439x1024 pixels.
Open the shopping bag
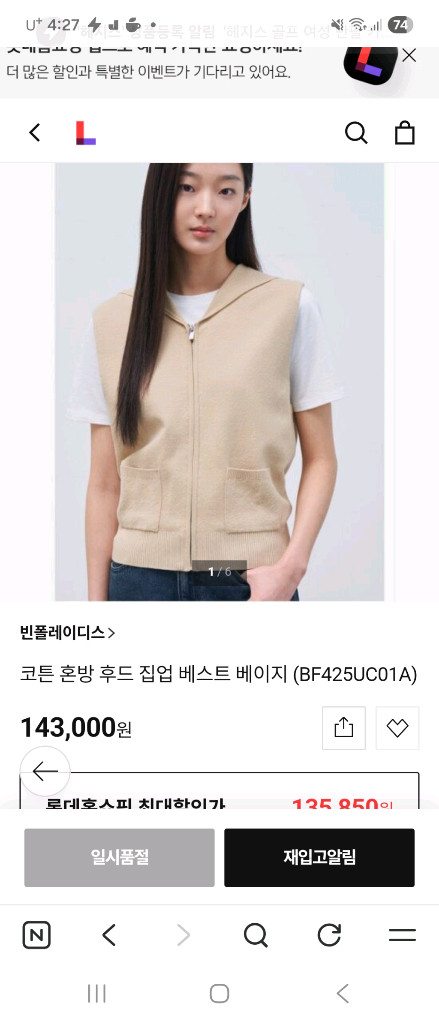point(404,133)
